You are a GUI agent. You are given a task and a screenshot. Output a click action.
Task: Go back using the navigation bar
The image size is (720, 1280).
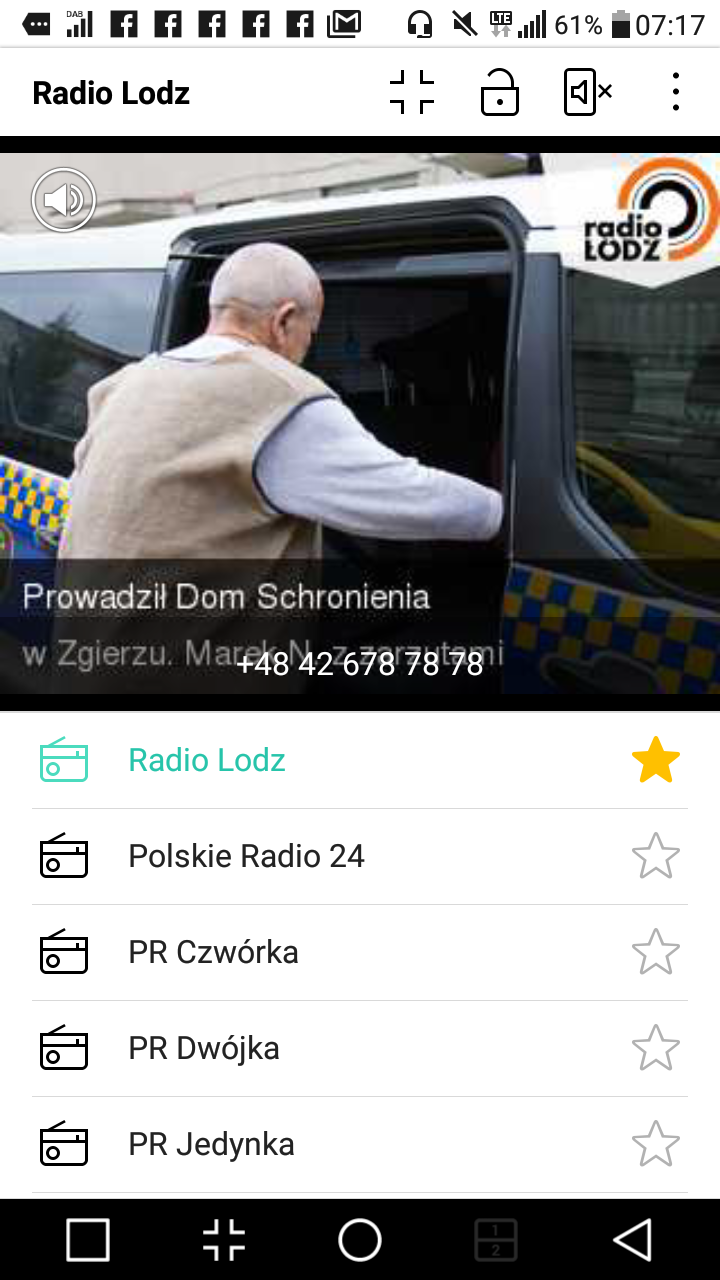point(632,1240)
